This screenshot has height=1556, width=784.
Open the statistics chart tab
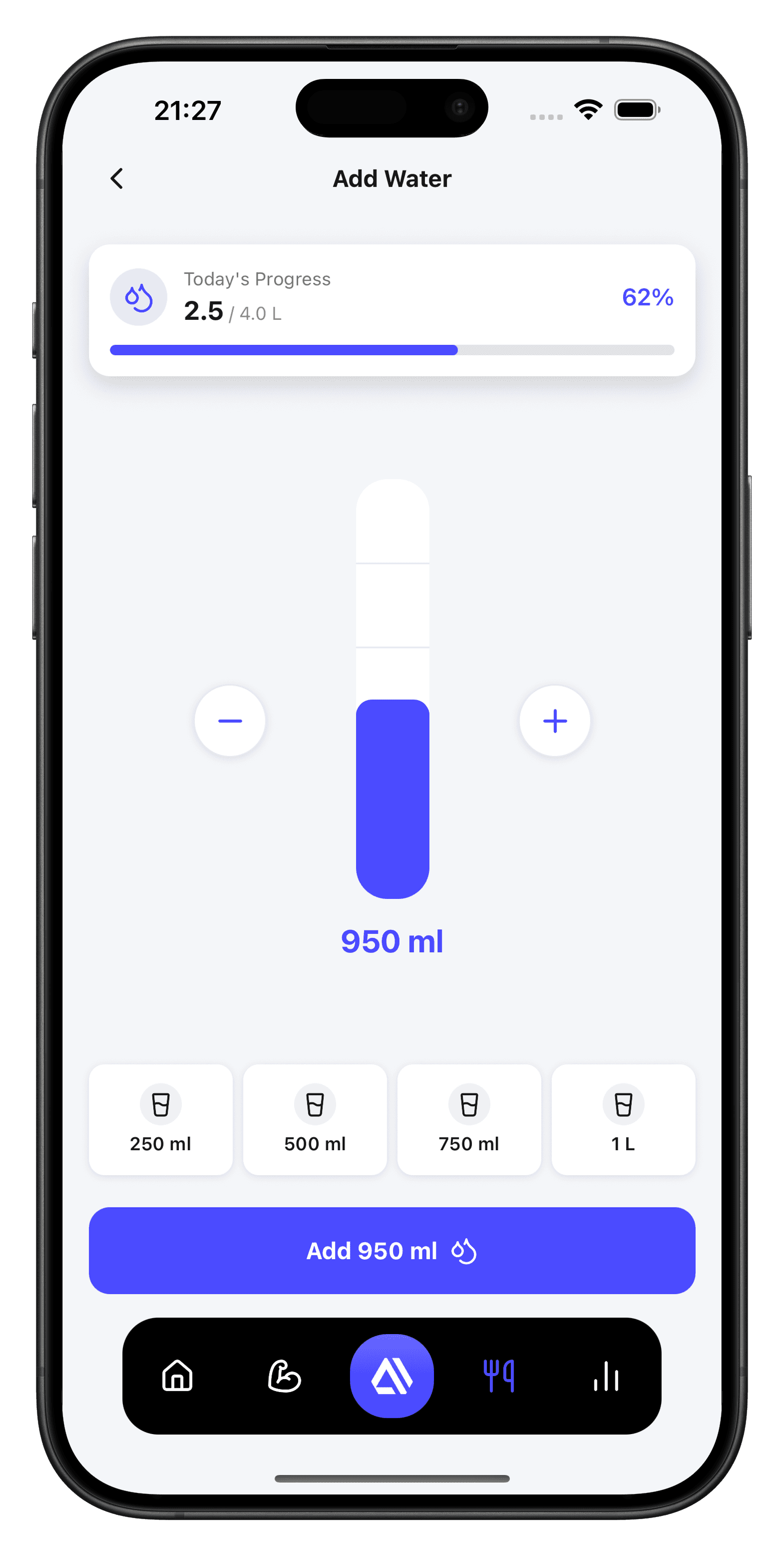(606, 1376)
